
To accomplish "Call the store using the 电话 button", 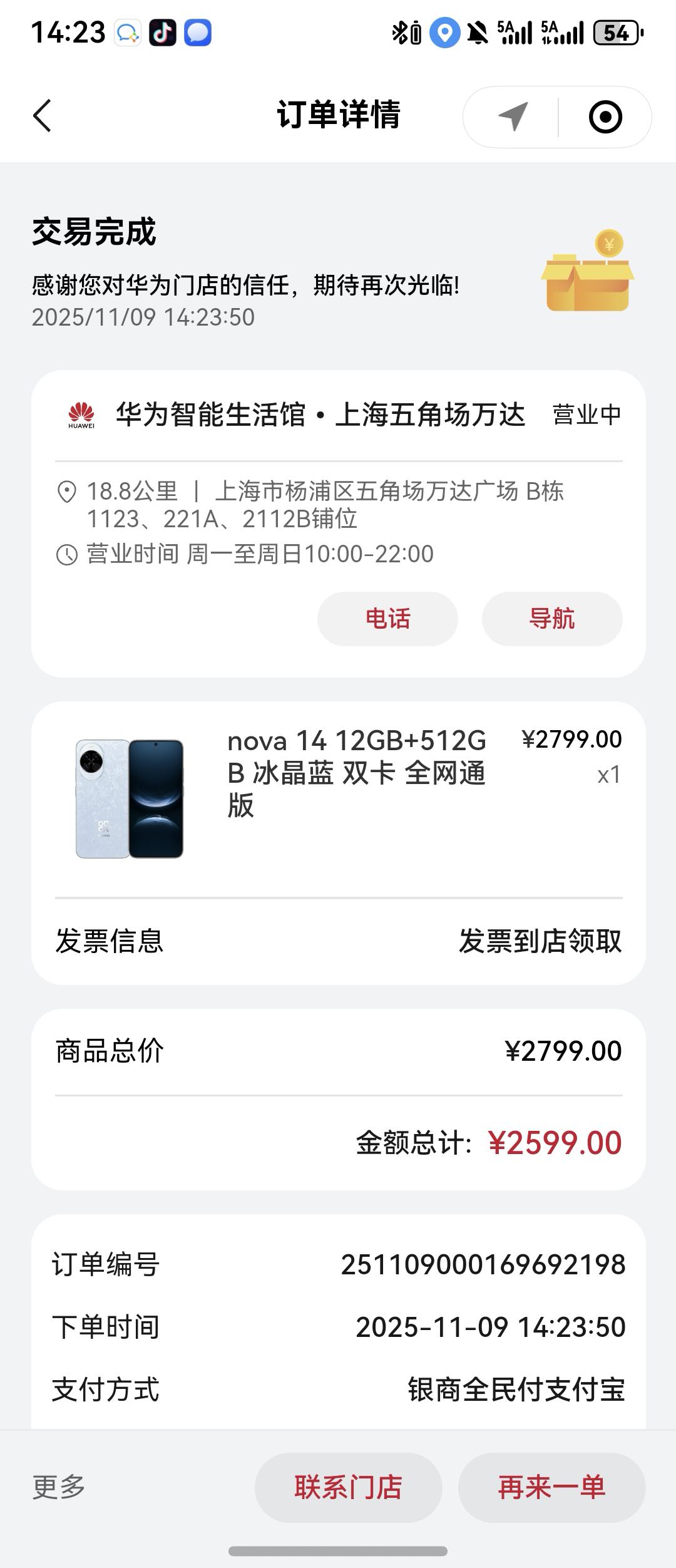I will 387,619.
